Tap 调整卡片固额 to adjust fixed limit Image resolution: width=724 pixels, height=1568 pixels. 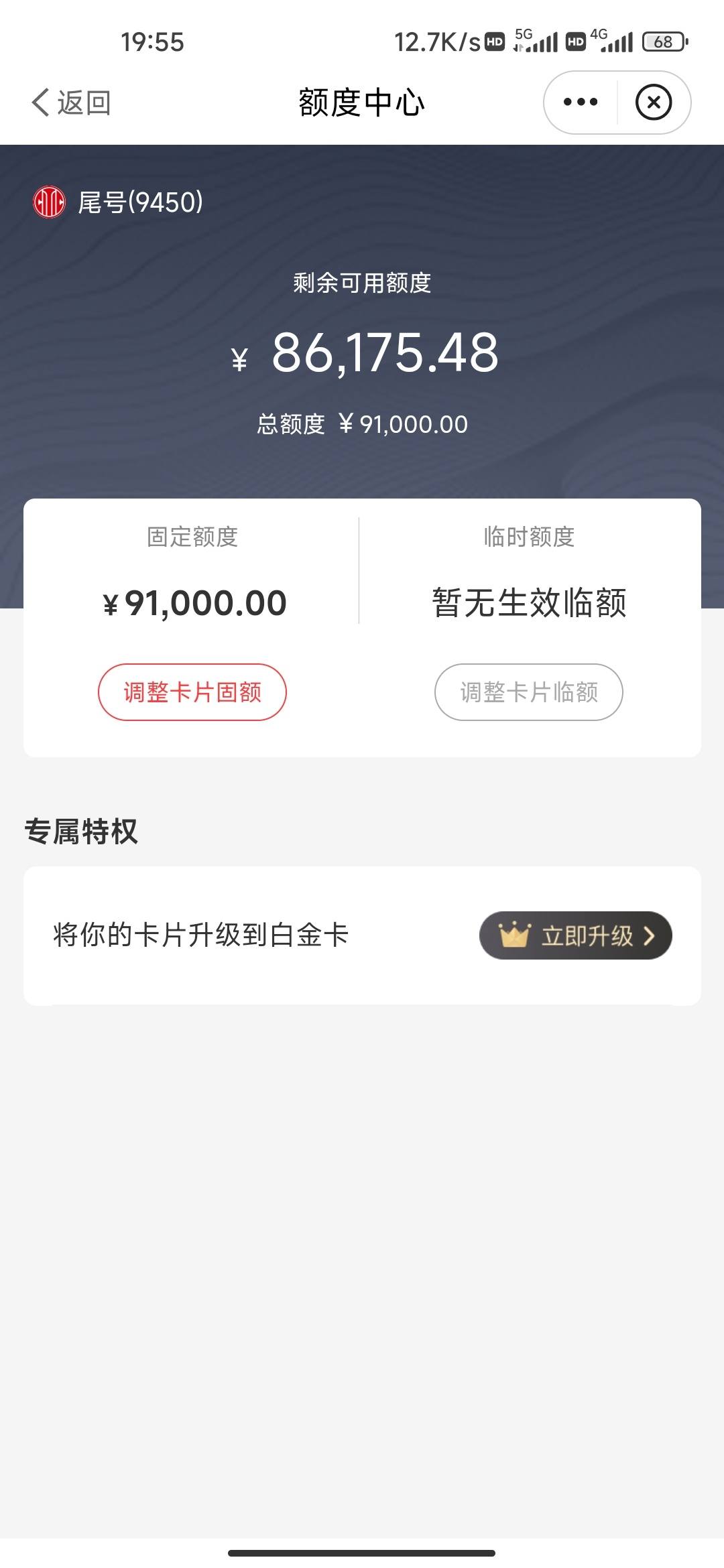(x=192, y=692)
